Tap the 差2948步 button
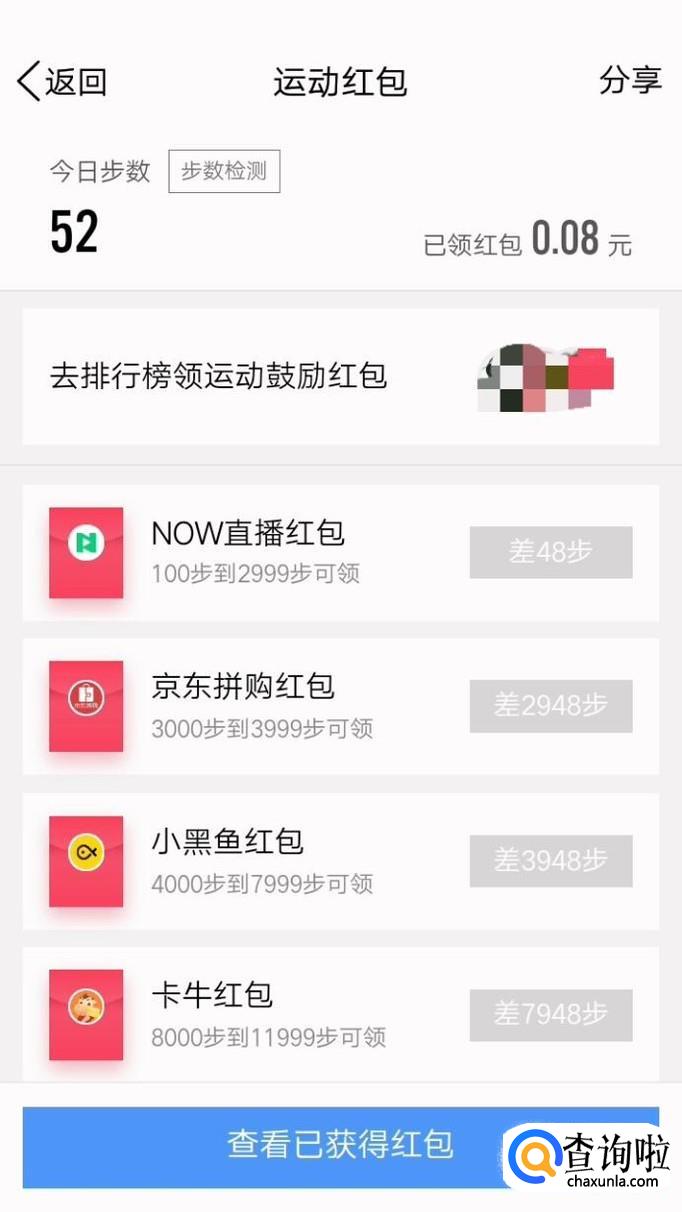The height and width of the screenshot is (1212, 682). point(551,706)
